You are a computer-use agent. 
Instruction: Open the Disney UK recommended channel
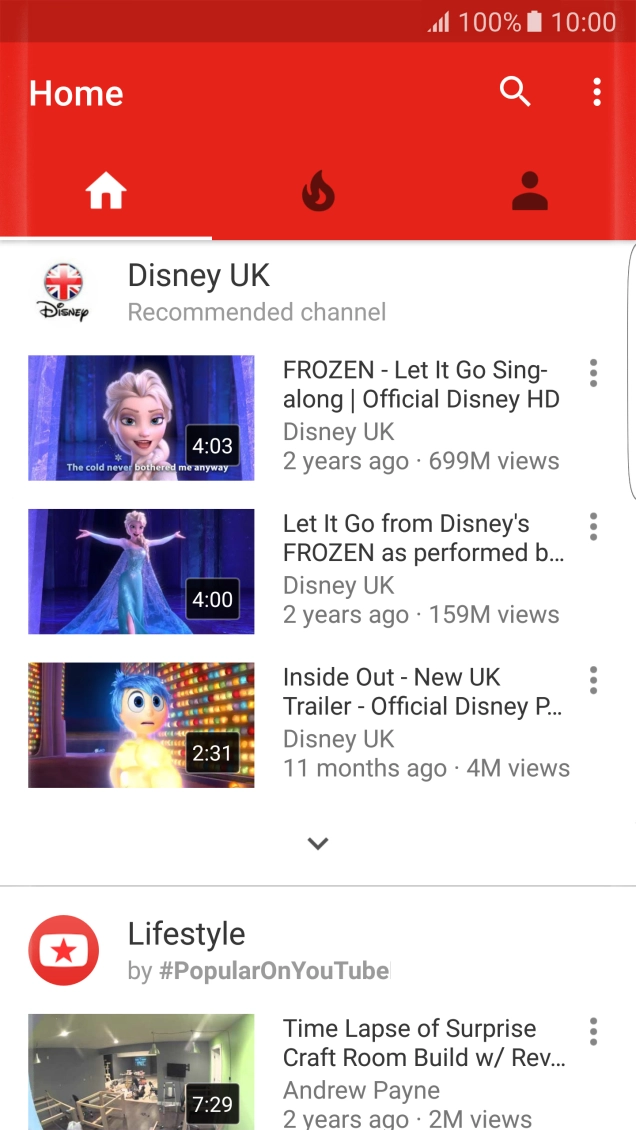pos(199,292)
